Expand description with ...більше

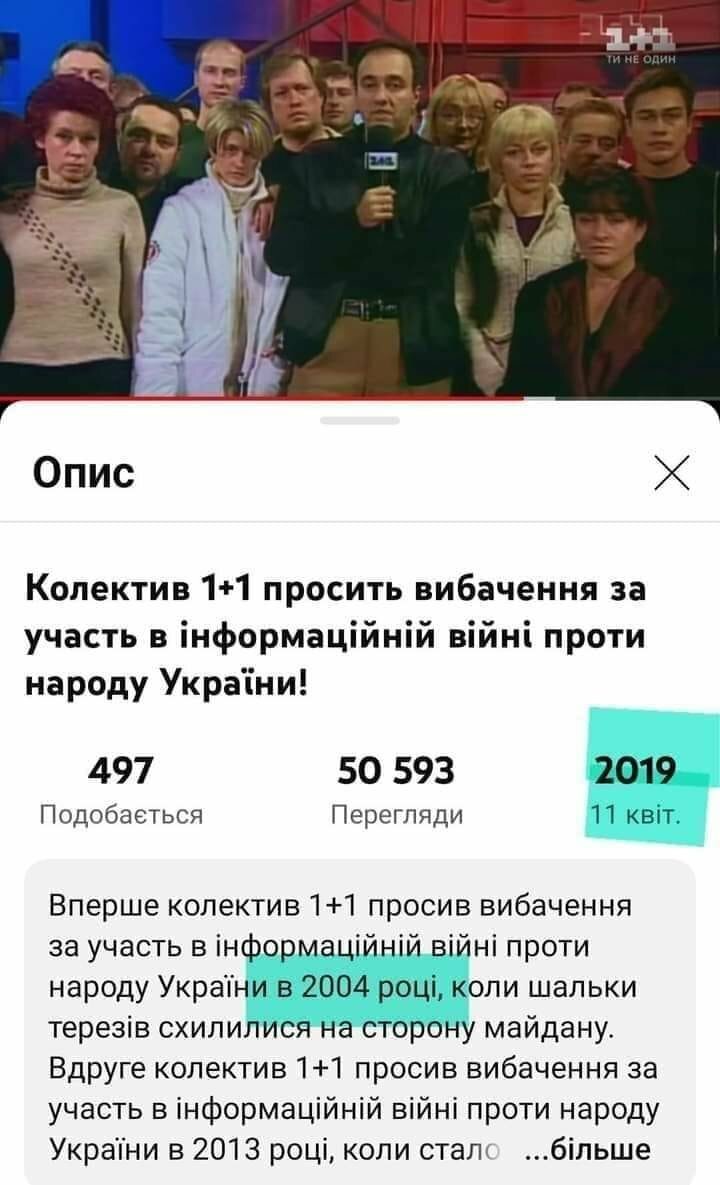click(x=587, y=1149)
